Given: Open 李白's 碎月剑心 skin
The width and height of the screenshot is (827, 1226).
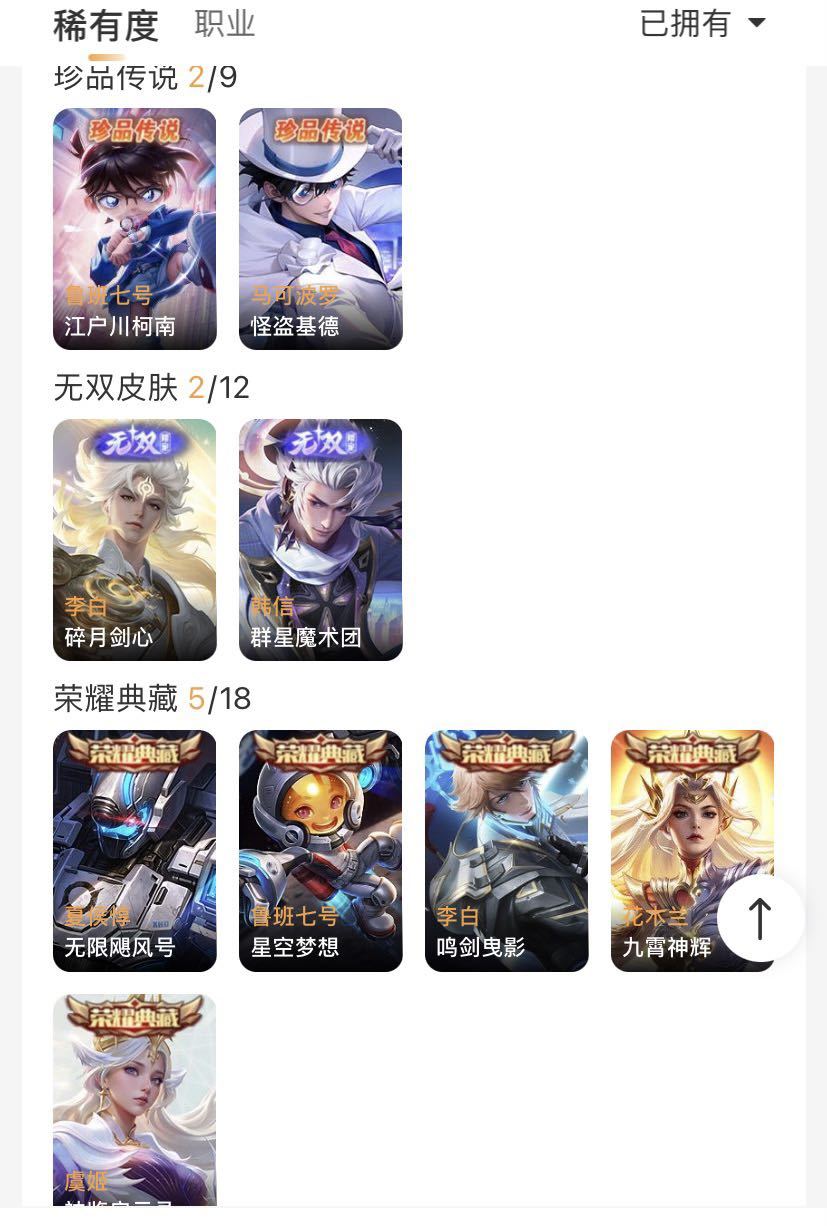Looking at the screenshot, I should tap(135, 540).
